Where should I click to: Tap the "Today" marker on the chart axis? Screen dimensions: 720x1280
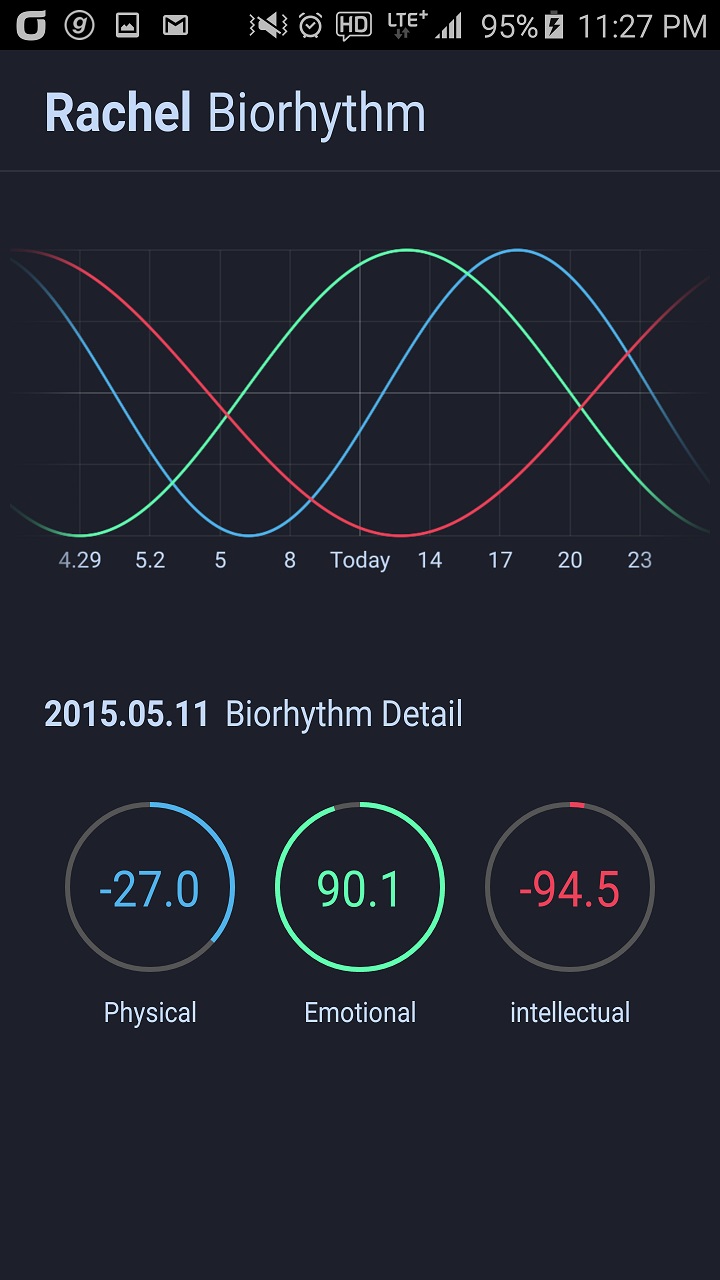[359, 560]
